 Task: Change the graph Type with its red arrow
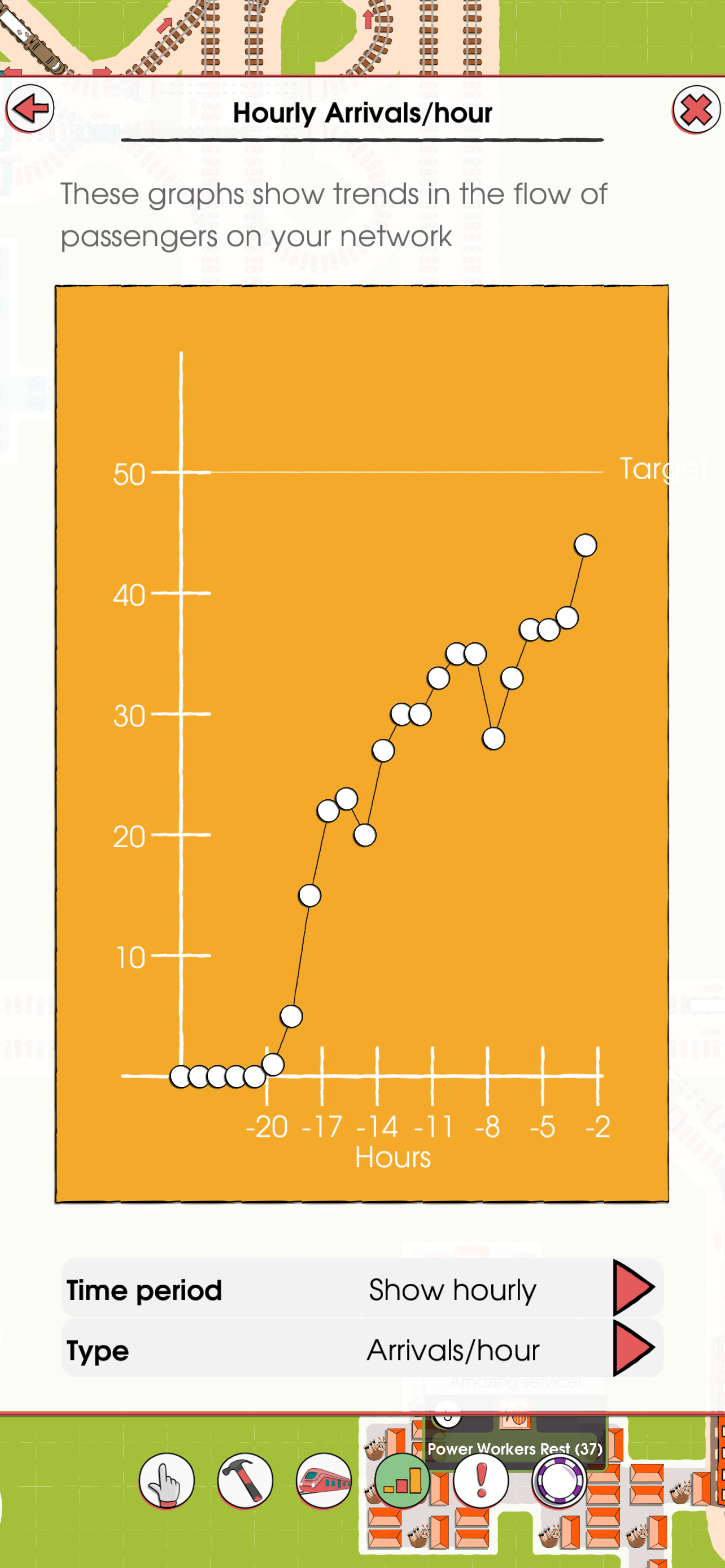pos(633,1348)
